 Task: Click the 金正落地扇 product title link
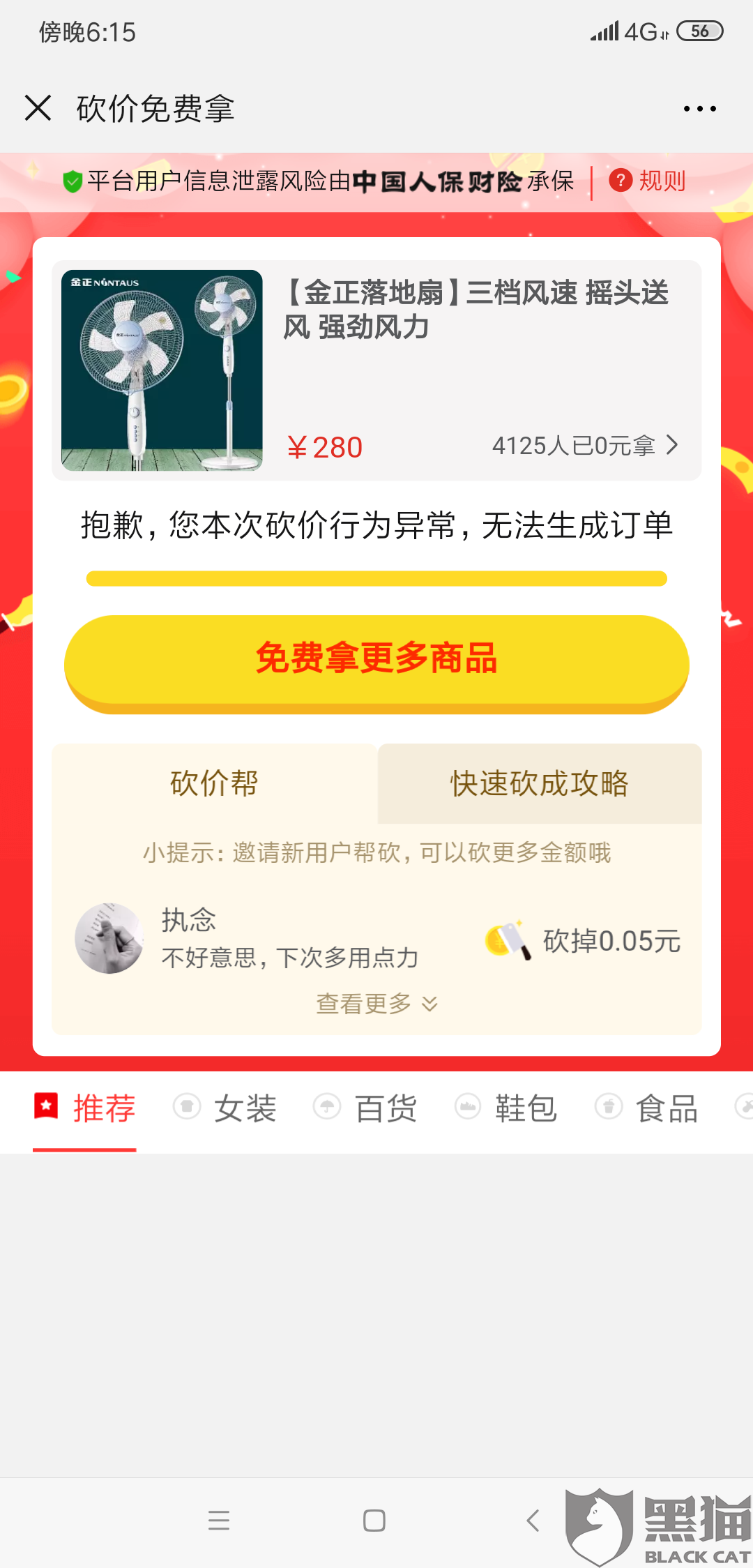coord(477,310)
